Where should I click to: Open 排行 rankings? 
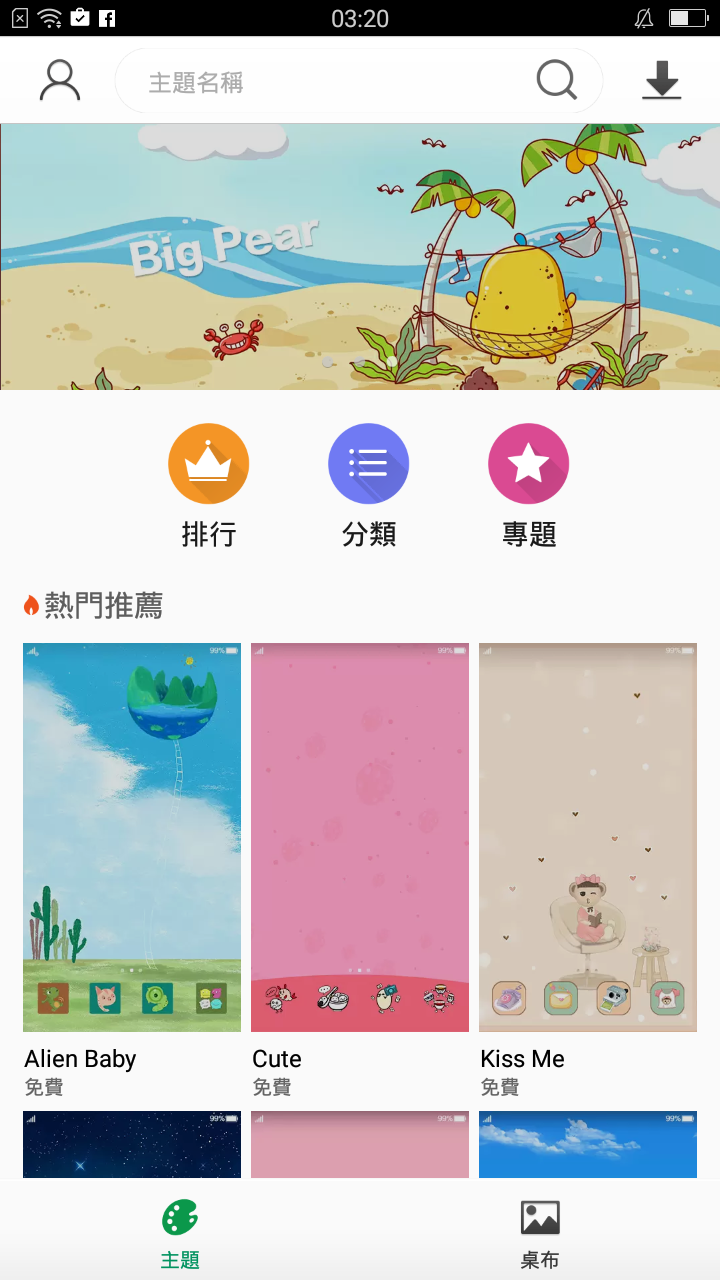pos(208,486)
